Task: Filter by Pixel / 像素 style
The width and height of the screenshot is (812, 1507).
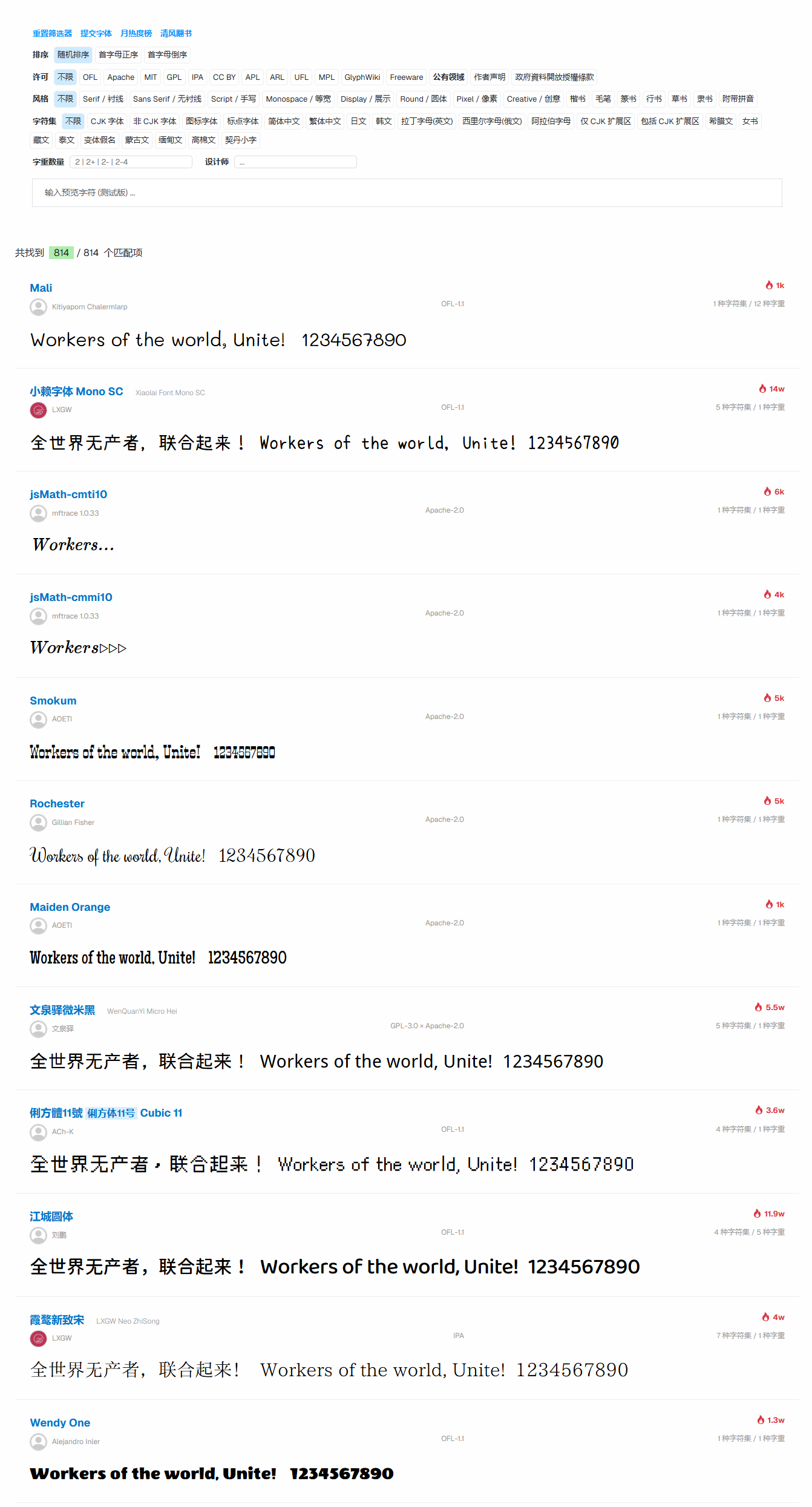Action: [x=477, y=99]
